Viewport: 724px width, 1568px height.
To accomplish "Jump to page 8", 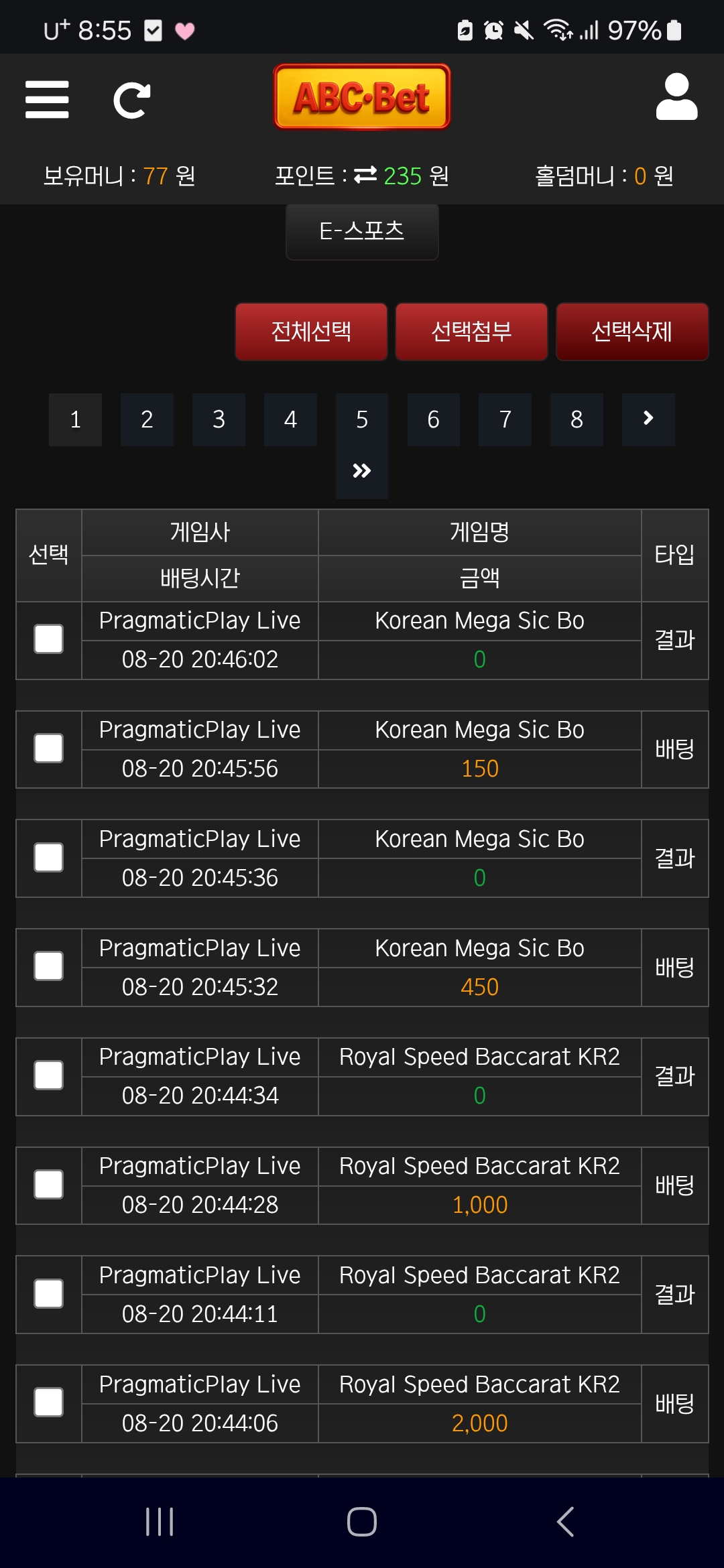I will [x=577, y=420].
